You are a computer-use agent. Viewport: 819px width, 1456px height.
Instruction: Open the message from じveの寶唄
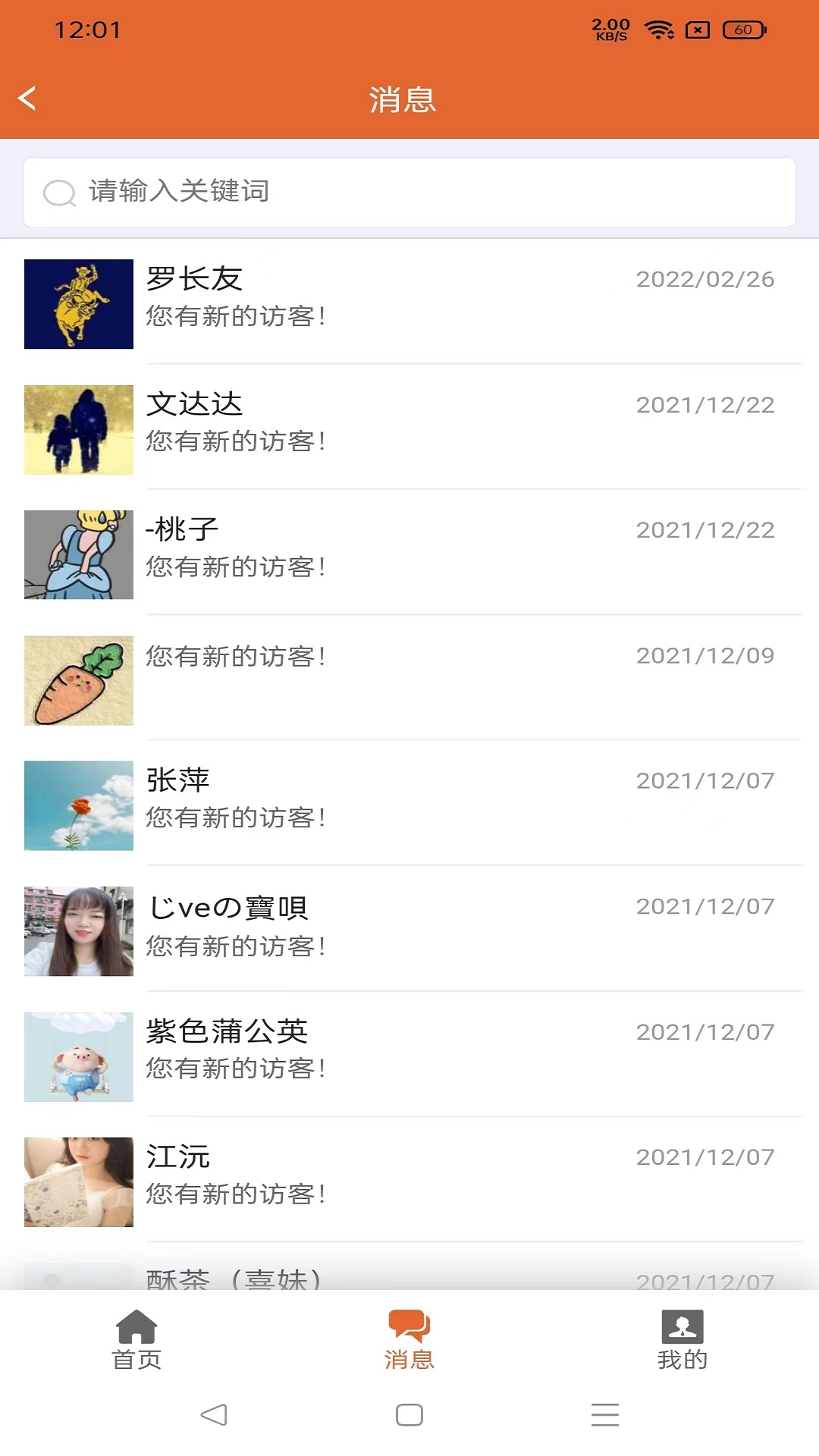tap(409, 930)
